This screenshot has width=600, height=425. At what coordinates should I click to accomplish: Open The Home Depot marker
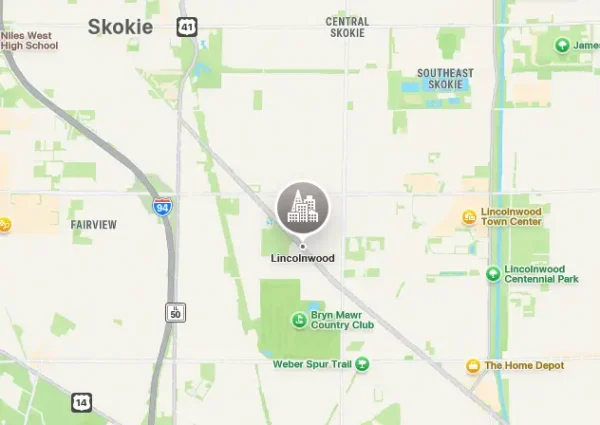pos(473,366)
